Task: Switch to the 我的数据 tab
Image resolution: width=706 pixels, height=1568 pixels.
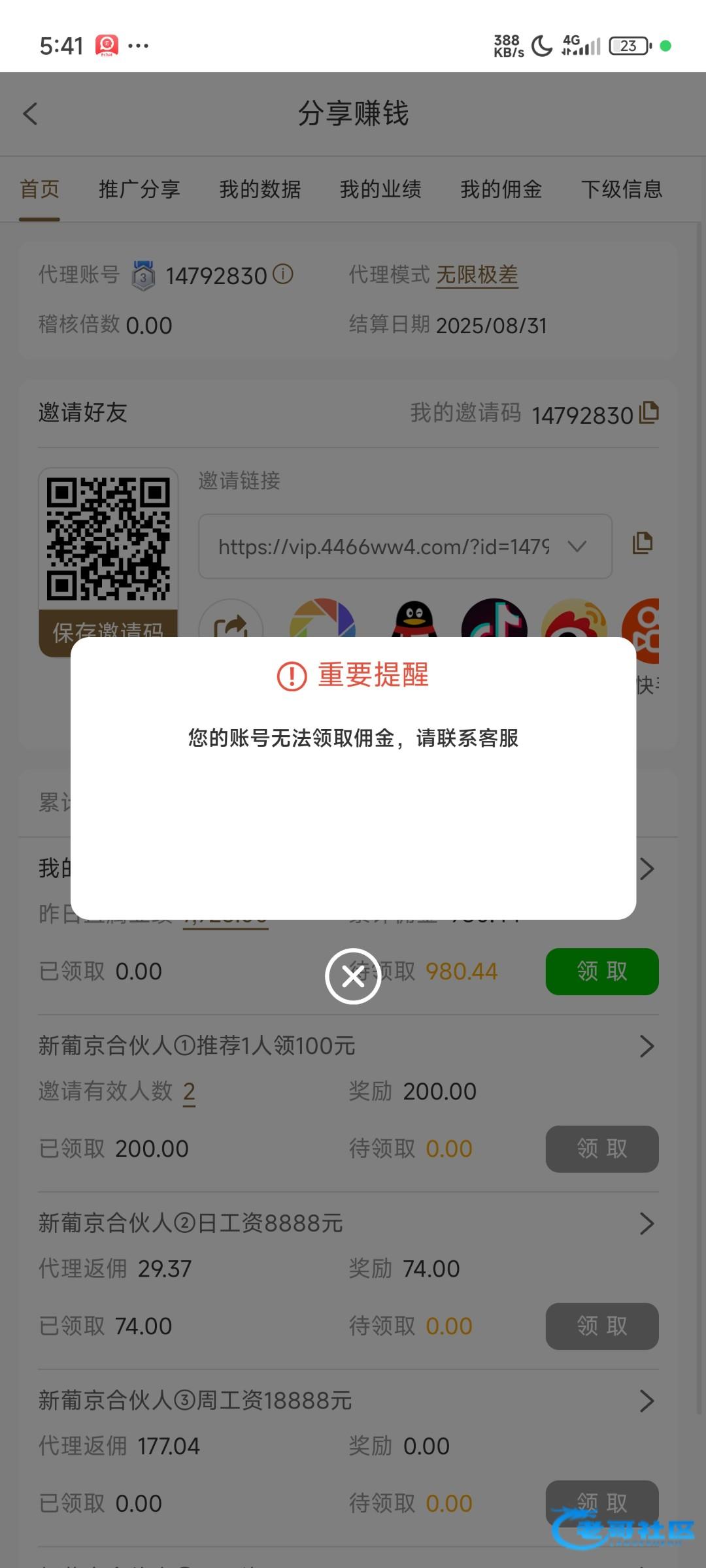Action: [x=260, y=189]
